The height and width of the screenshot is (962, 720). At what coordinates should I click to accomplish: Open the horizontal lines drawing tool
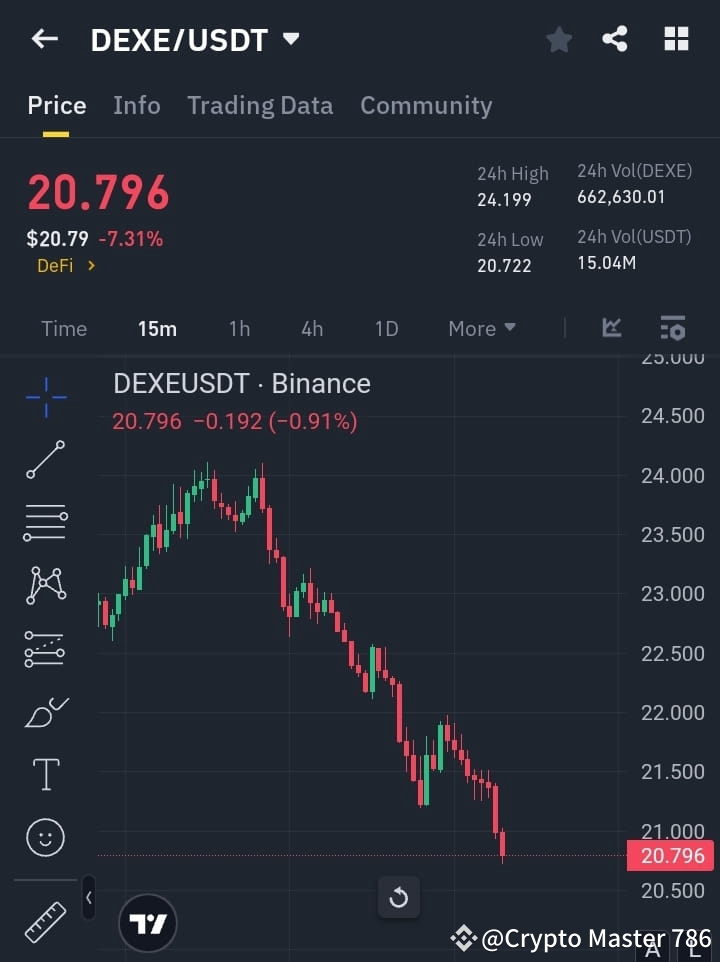click(x=45, y=523)
